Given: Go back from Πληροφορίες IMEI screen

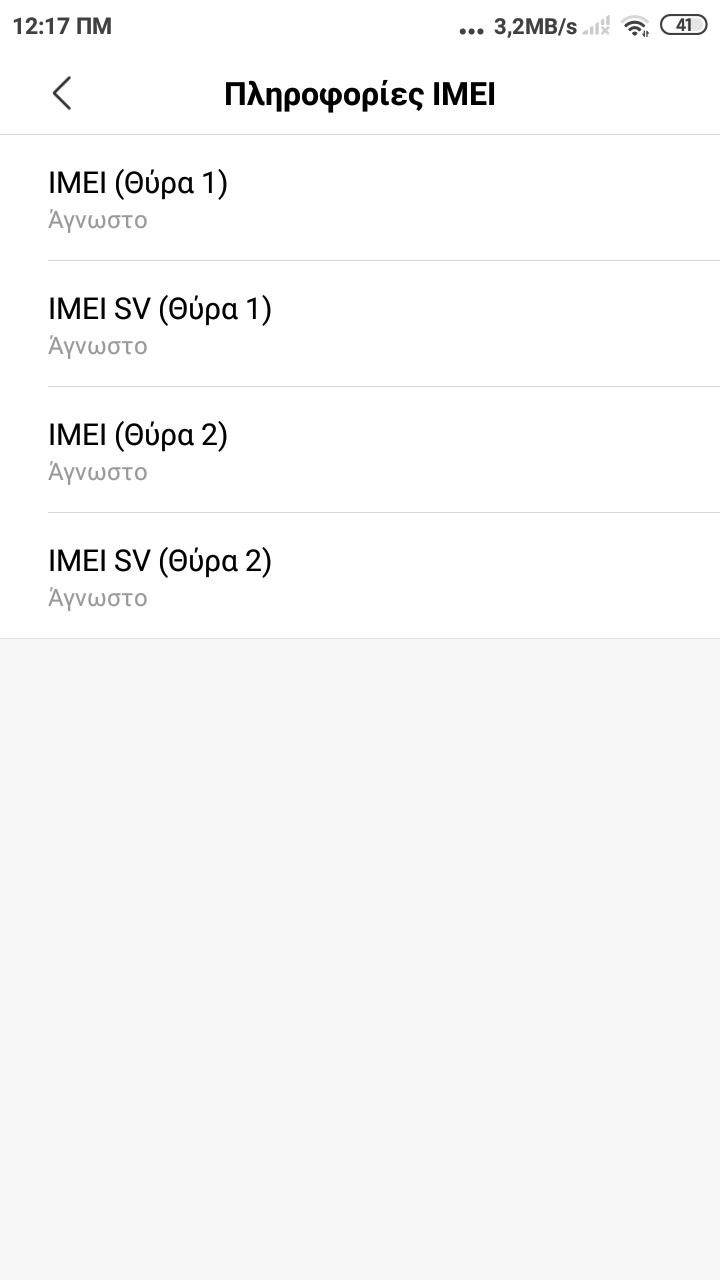Looking at the screenshot, I should [62, 94].
